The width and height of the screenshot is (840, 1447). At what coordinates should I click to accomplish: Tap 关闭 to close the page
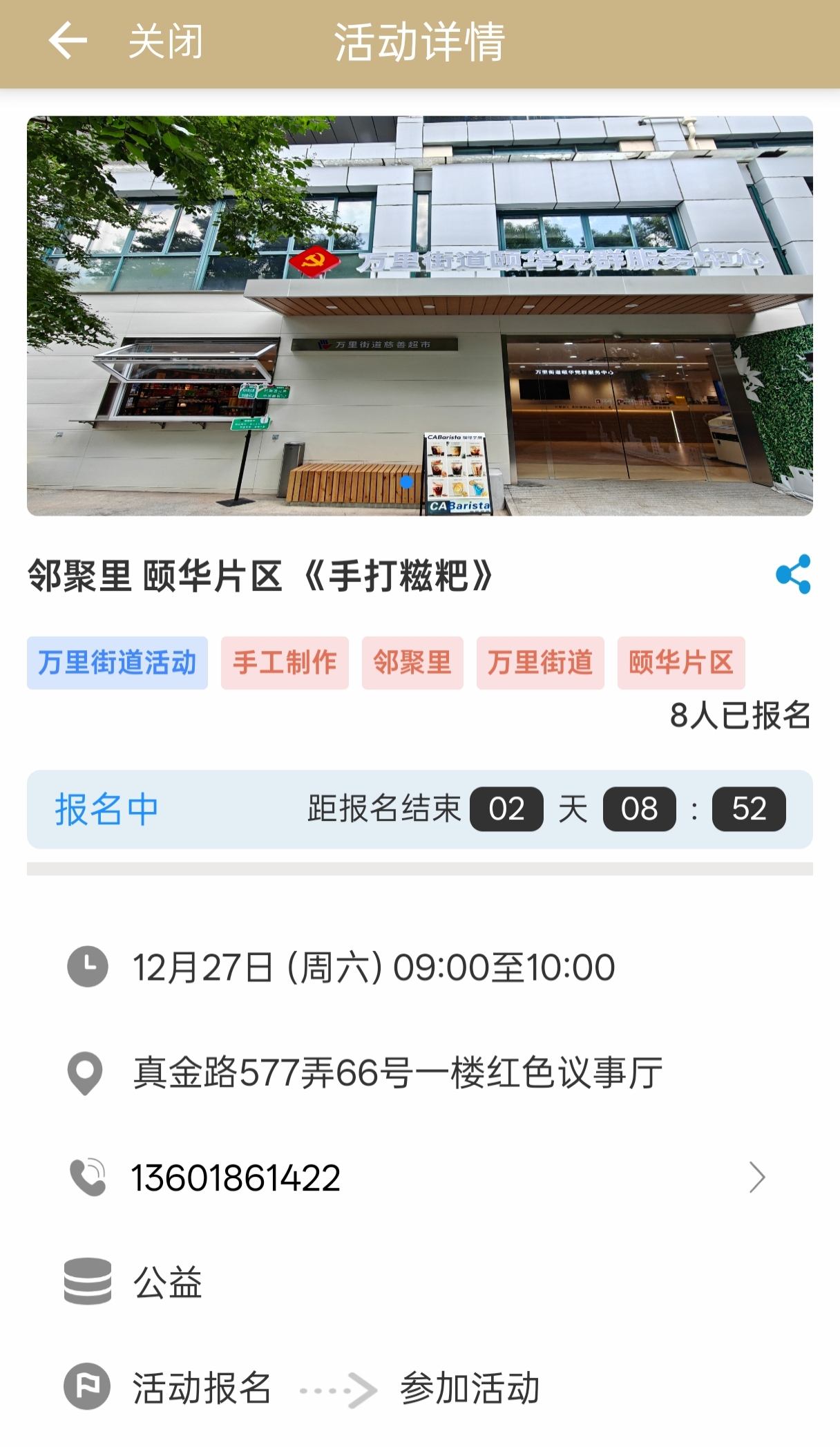[x=166, y=41]
